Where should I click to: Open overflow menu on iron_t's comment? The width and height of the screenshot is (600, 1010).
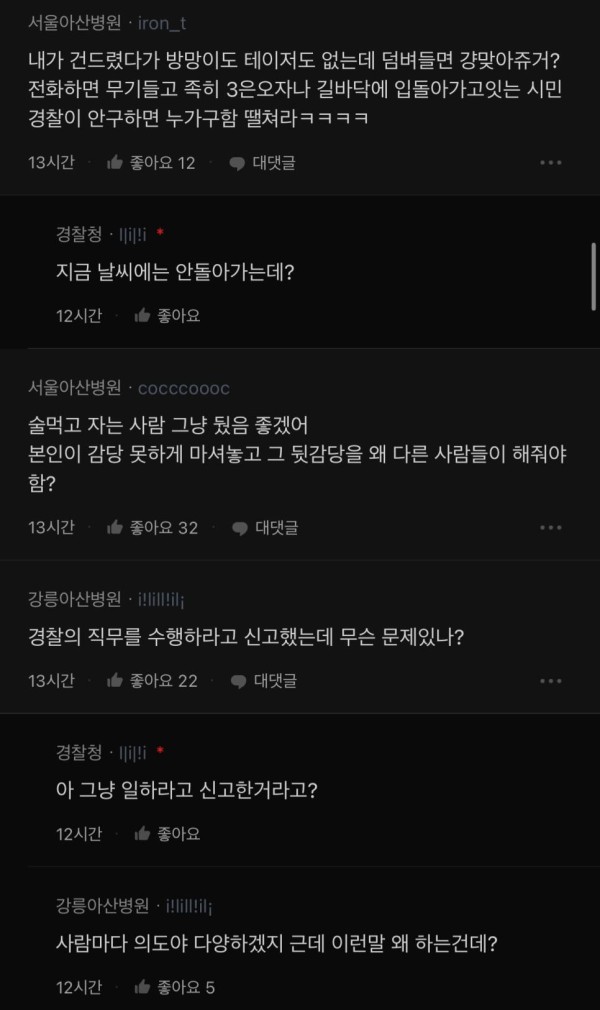coord(550,162)
